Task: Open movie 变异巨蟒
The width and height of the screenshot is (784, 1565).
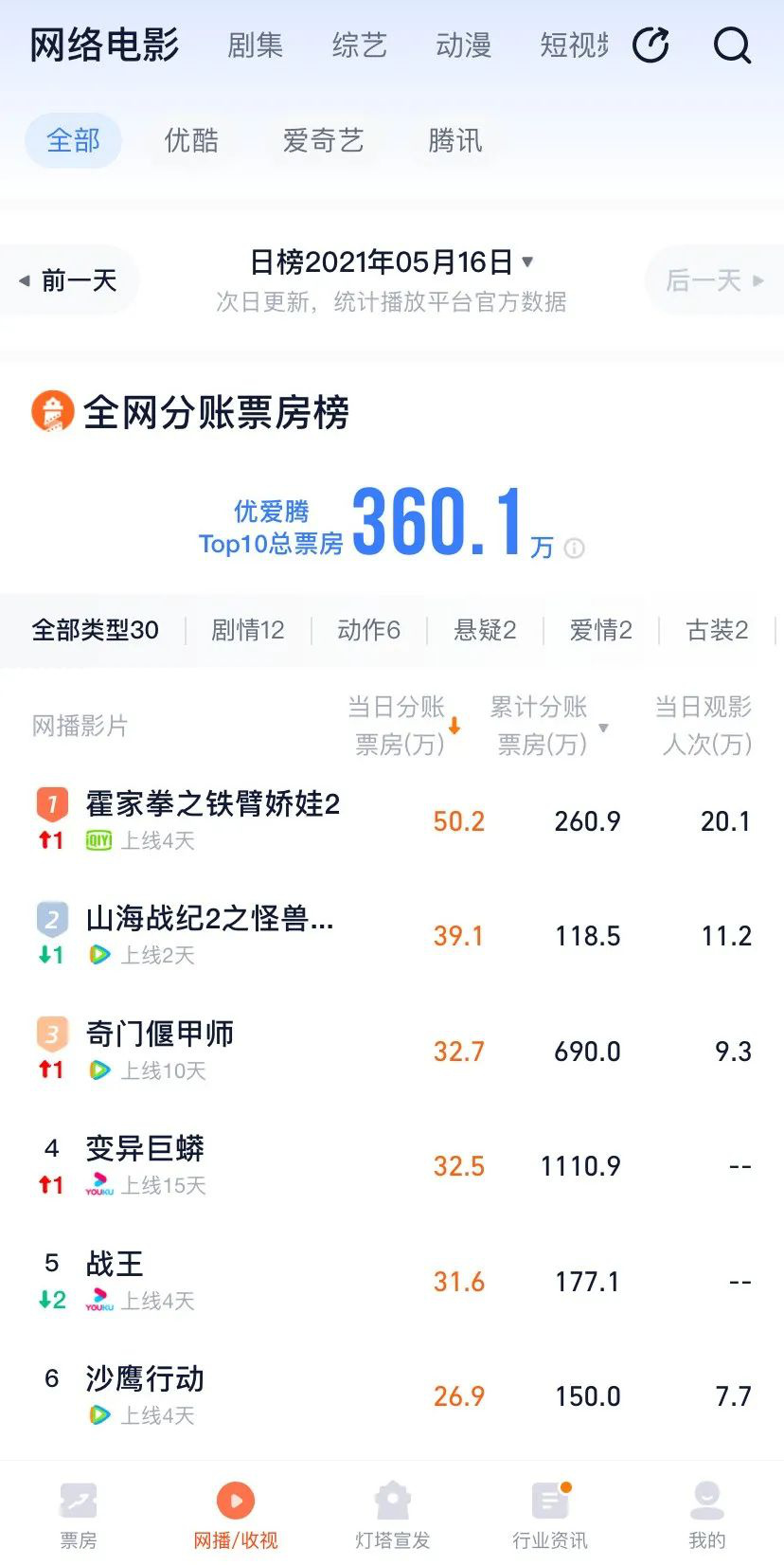Action: point(145,1148)
